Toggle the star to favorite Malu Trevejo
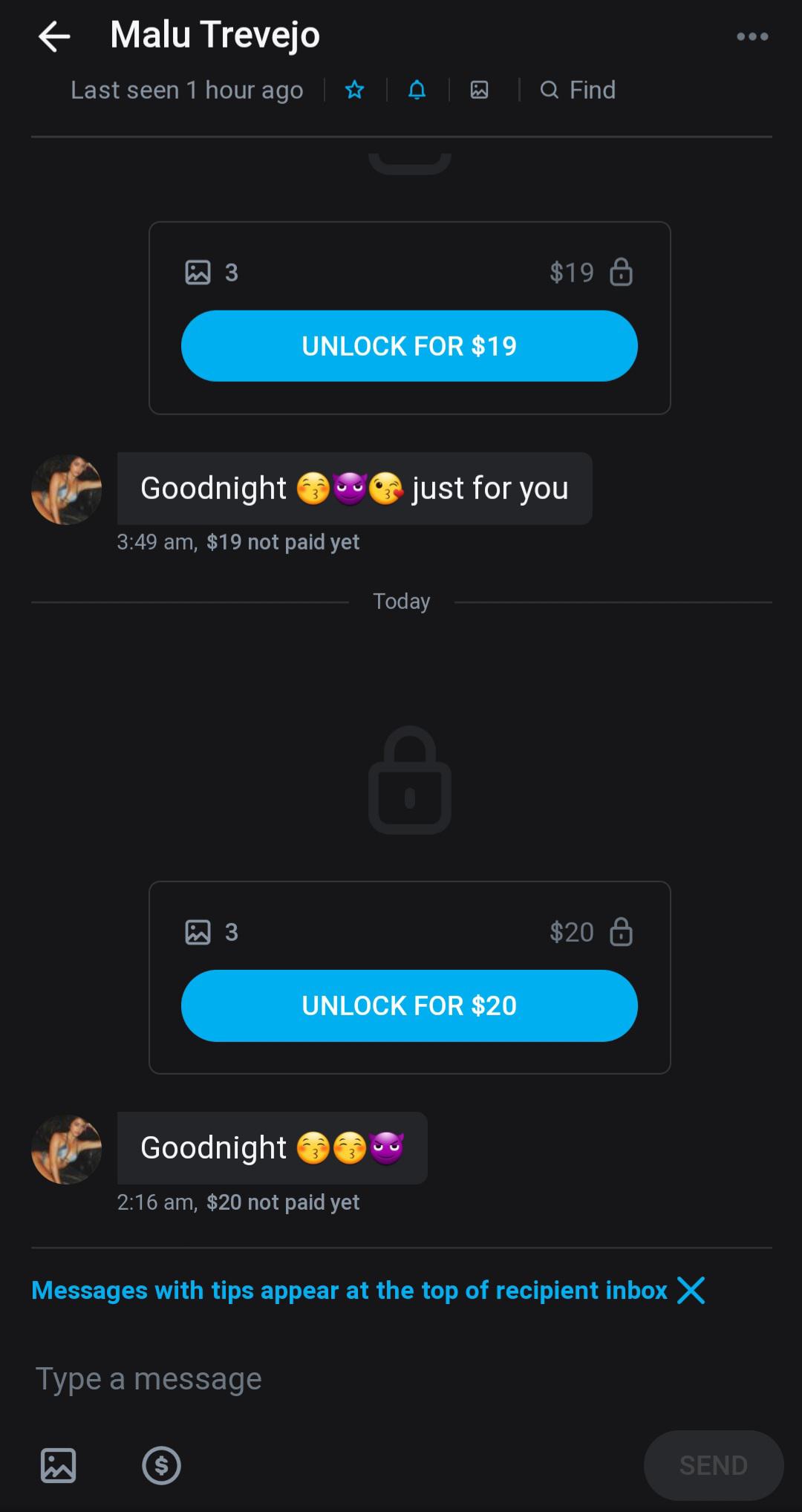Image resolution: width=802 pixels, height=1512 pixels. (x=355, y=90)
